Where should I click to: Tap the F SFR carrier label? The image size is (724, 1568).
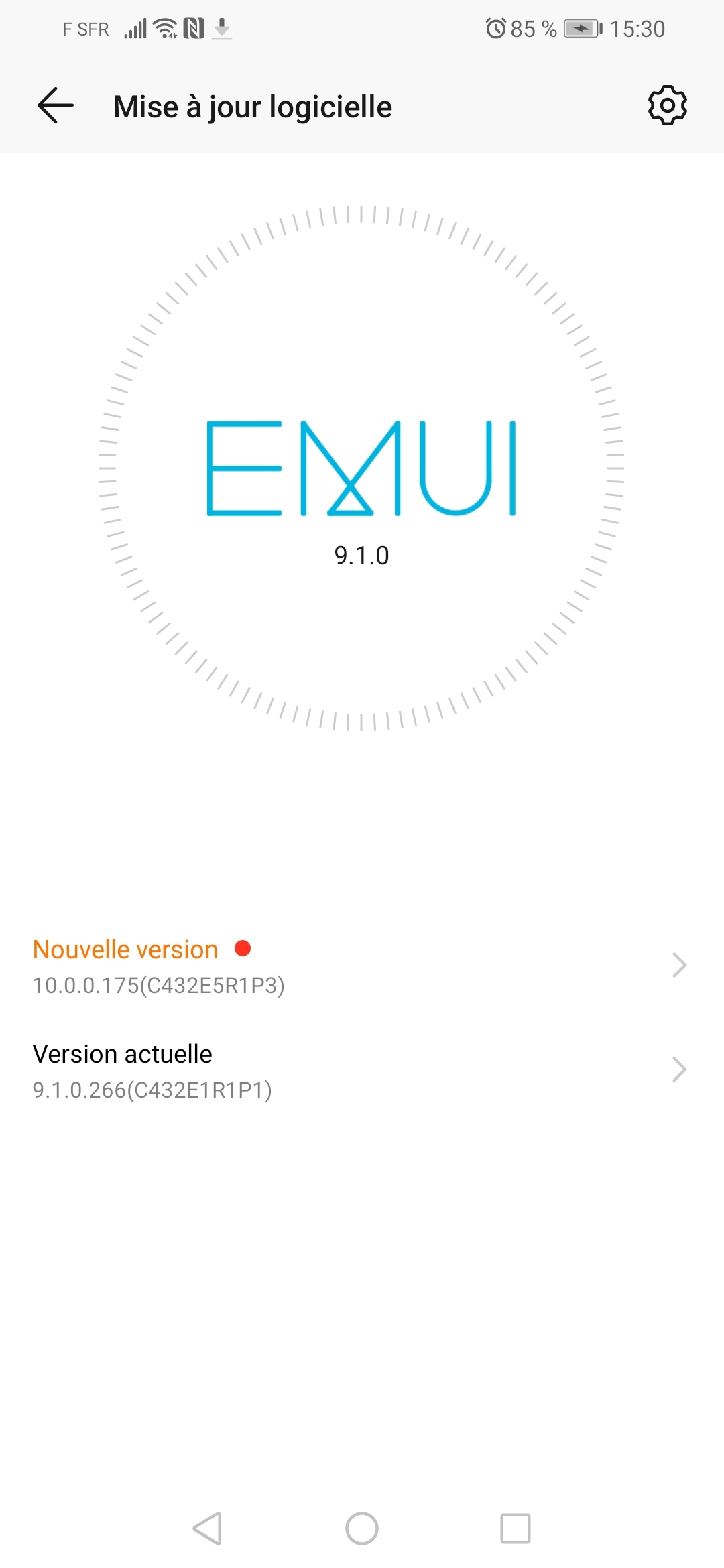point(85,27)
